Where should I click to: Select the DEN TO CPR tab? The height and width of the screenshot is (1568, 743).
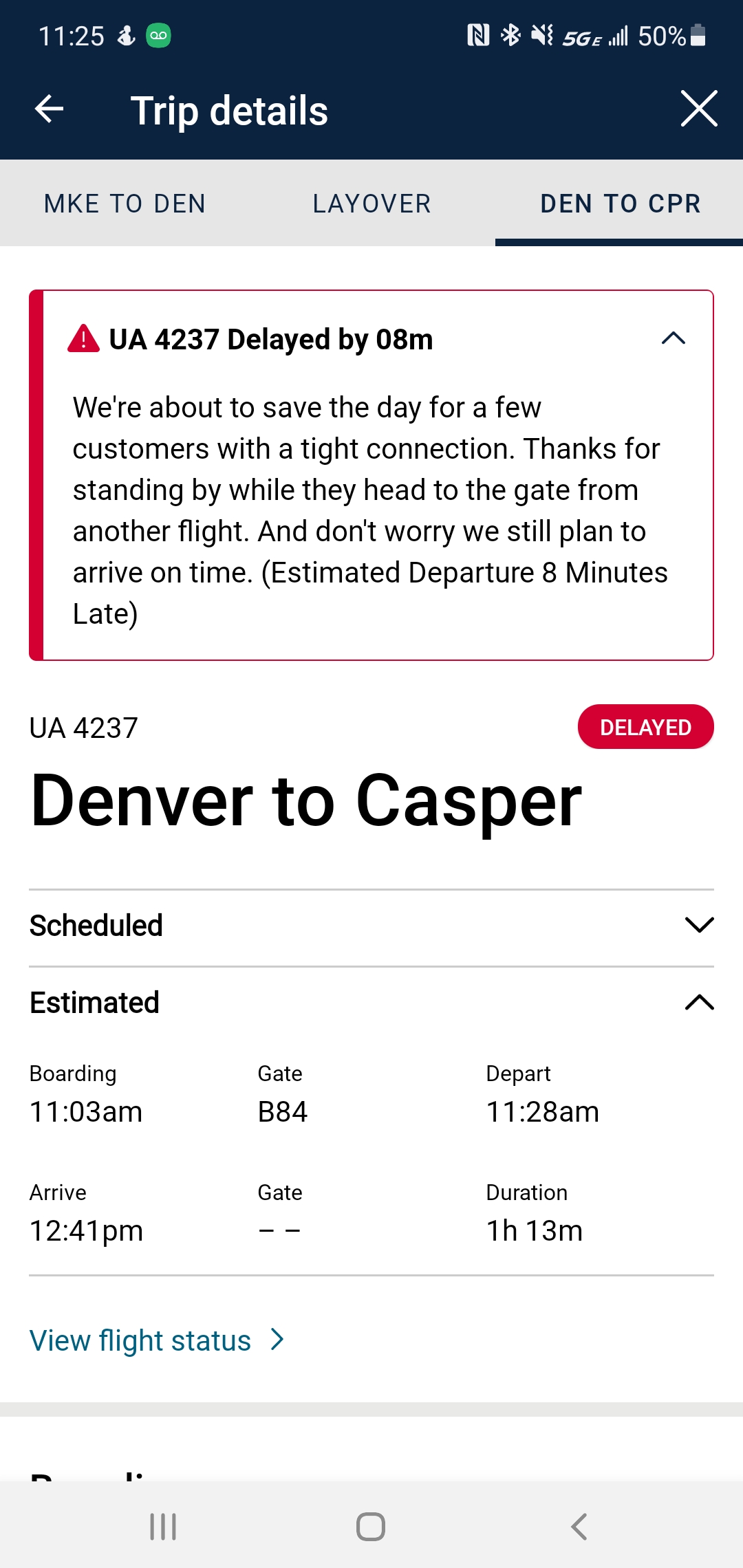point(620,204)
